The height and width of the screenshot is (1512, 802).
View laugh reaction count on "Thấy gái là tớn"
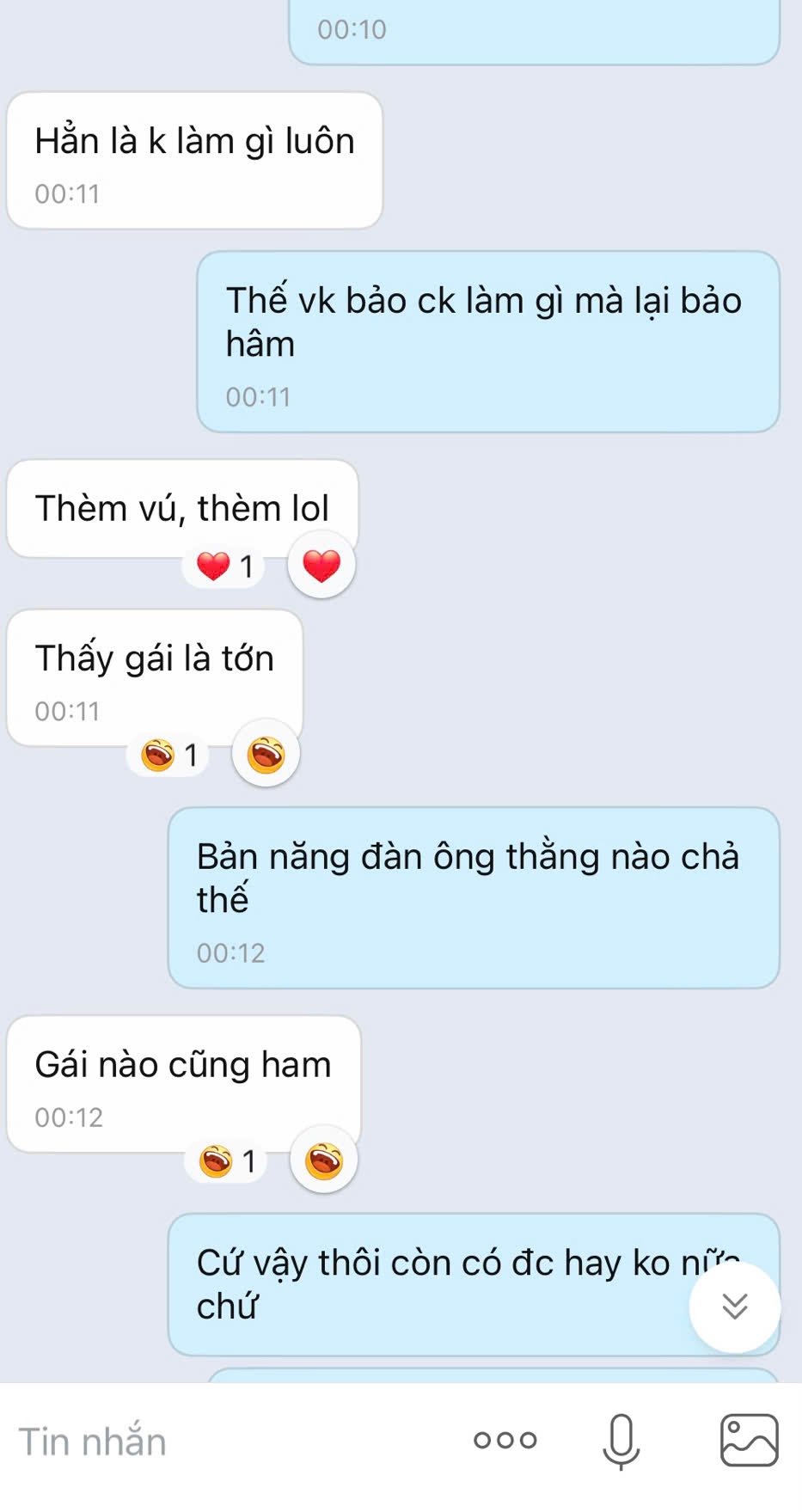coord(169,756)
